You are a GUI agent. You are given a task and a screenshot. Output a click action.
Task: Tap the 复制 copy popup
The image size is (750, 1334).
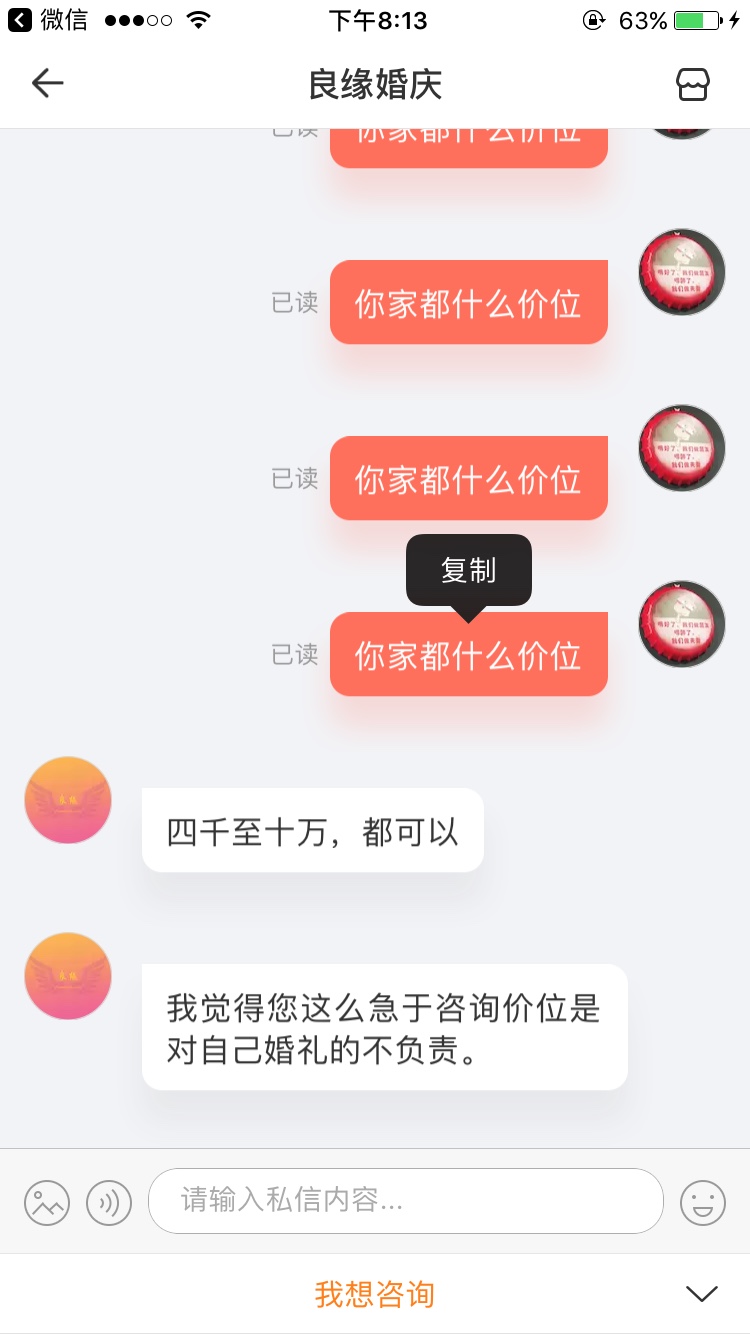[468, 571]
